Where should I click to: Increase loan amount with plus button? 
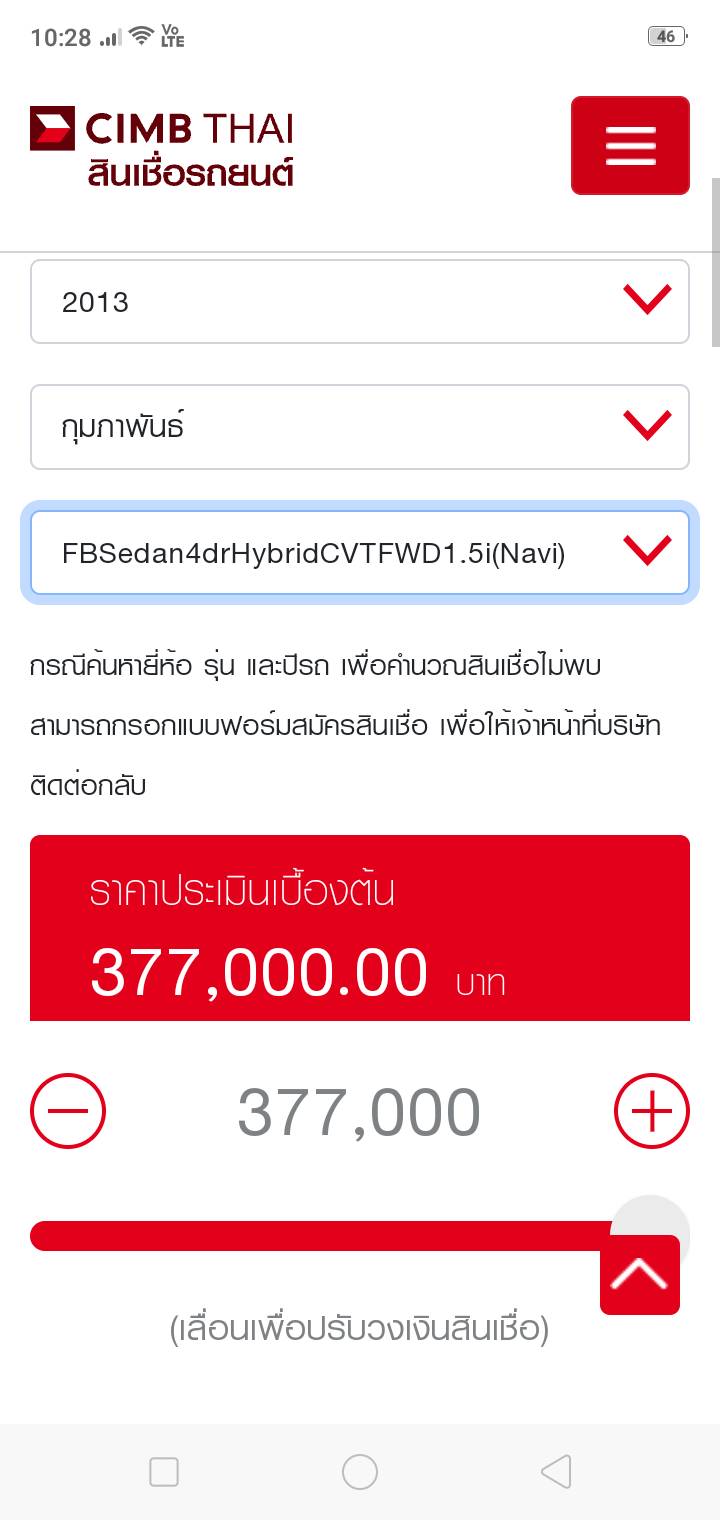coord(651,1111)
